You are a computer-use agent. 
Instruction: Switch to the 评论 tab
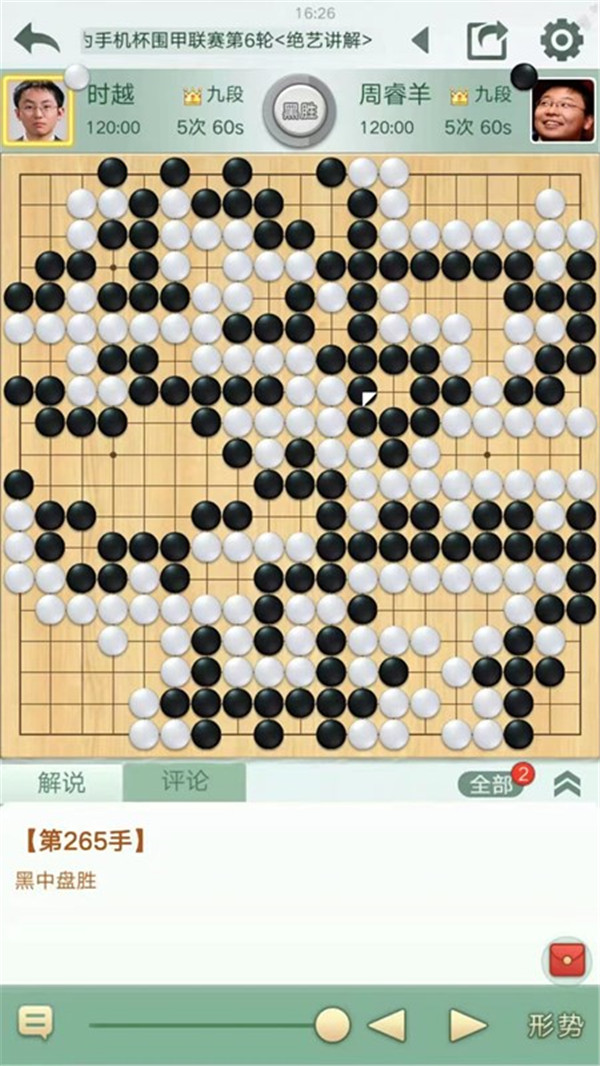[184, 783]
